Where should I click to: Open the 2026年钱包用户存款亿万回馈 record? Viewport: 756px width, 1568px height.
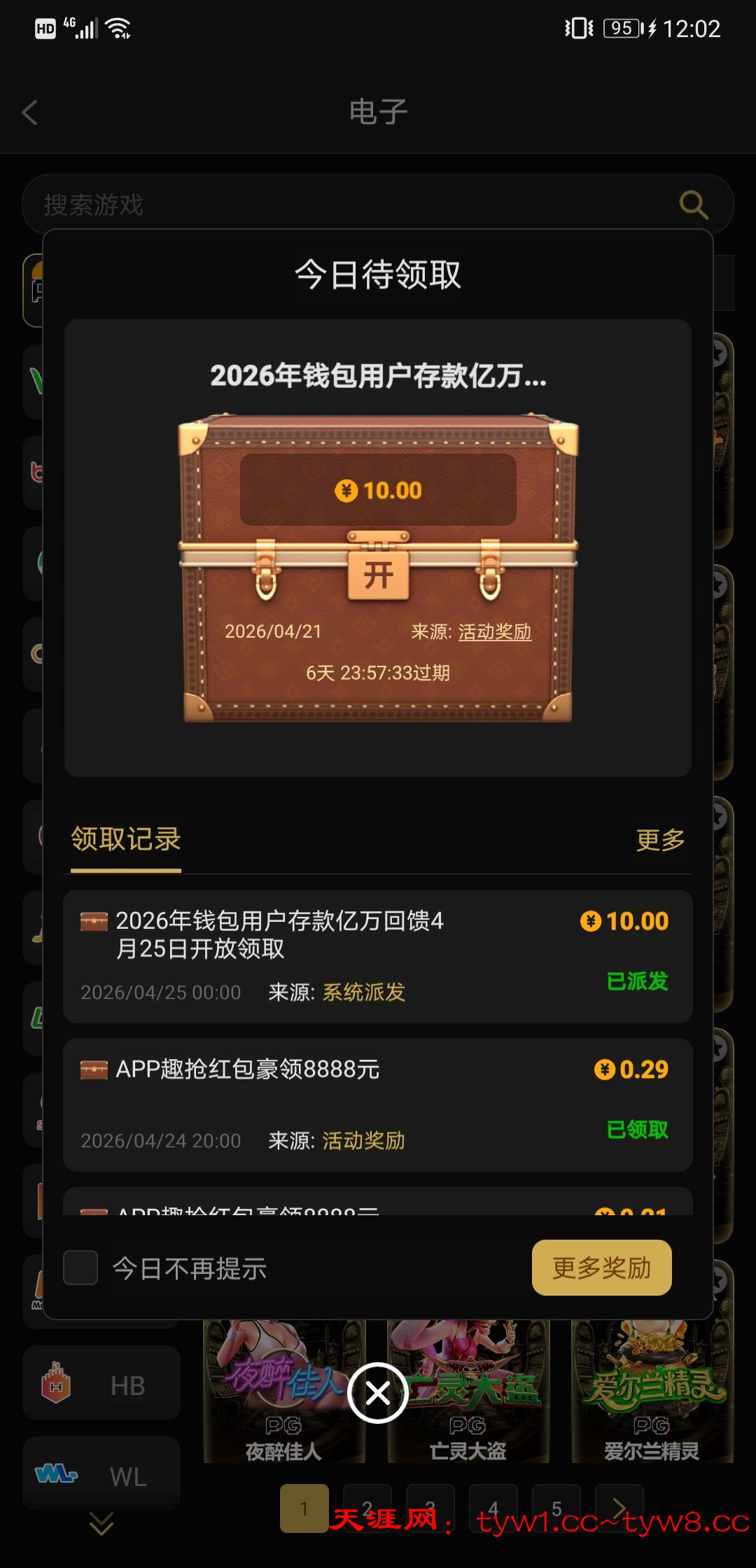pos(378,956)
